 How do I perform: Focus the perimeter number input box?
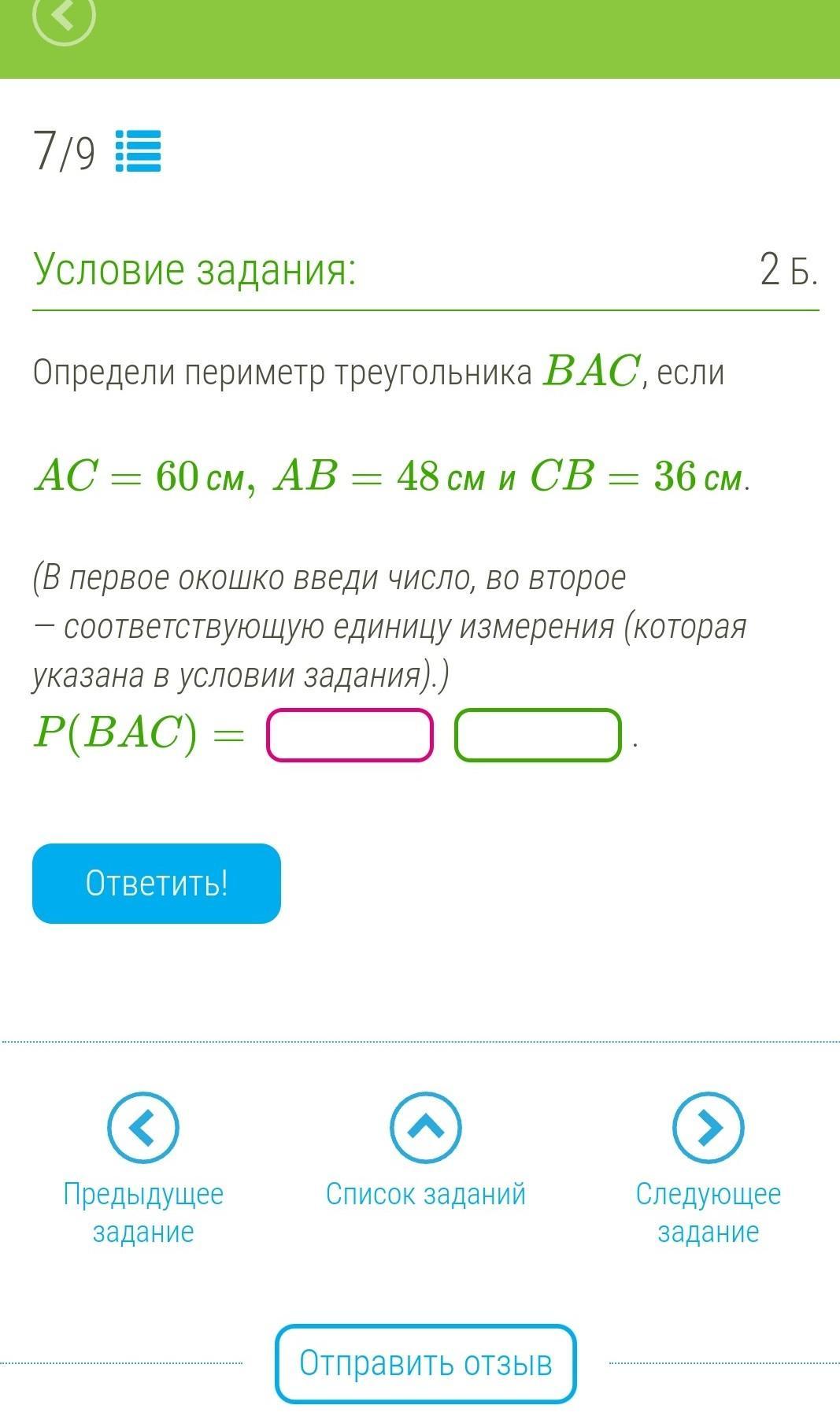click(350, 735)
